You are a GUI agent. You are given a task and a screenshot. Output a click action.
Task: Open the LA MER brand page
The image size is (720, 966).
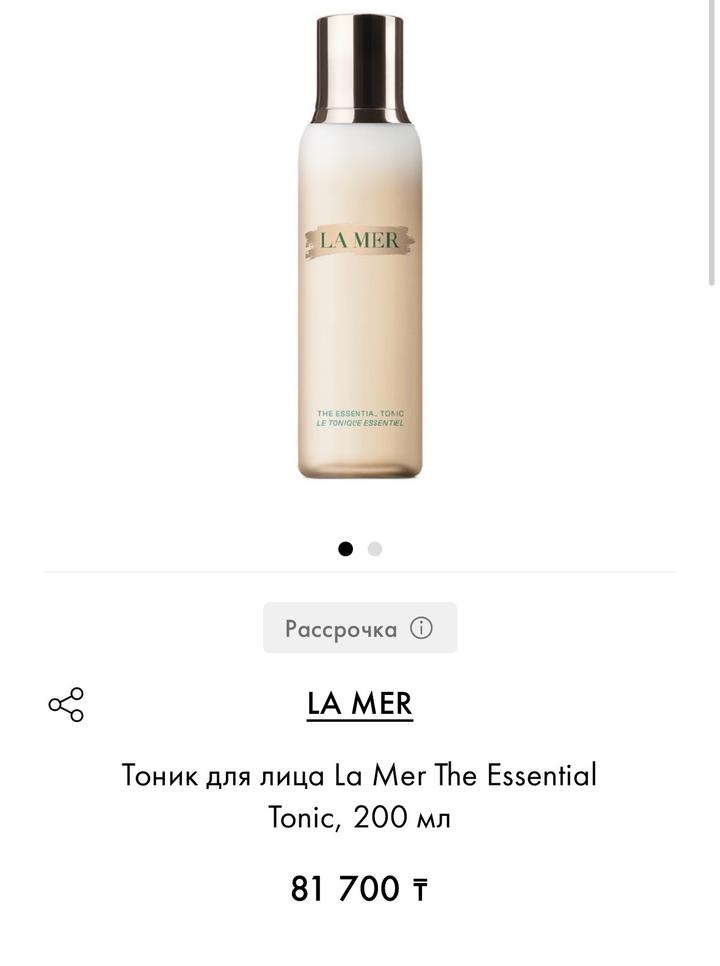click(x=359, y=704)
